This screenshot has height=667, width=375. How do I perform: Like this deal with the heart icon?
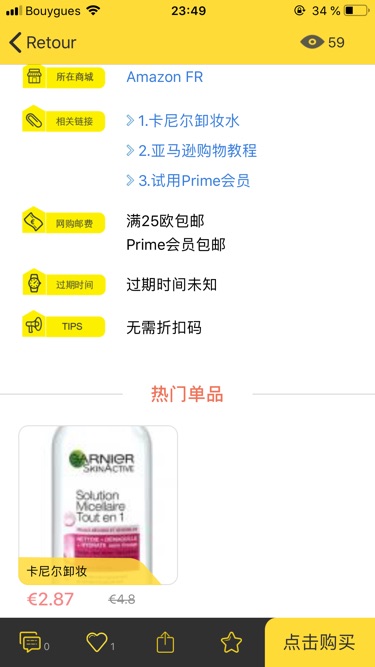tap(97, 642)
